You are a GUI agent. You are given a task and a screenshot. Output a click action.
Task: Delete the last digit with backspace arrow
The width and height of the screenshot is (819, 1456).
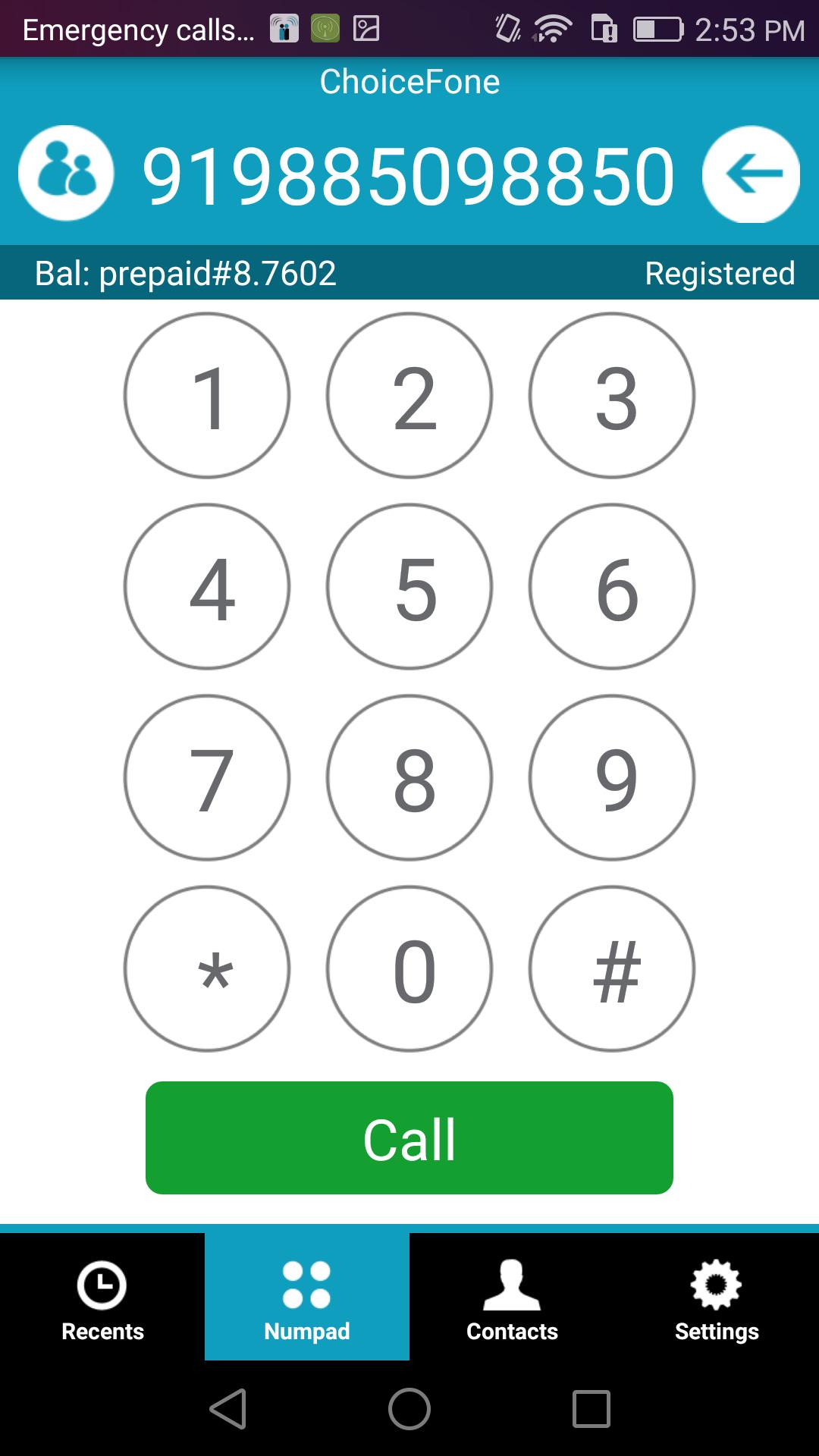(x=751, y=174)
